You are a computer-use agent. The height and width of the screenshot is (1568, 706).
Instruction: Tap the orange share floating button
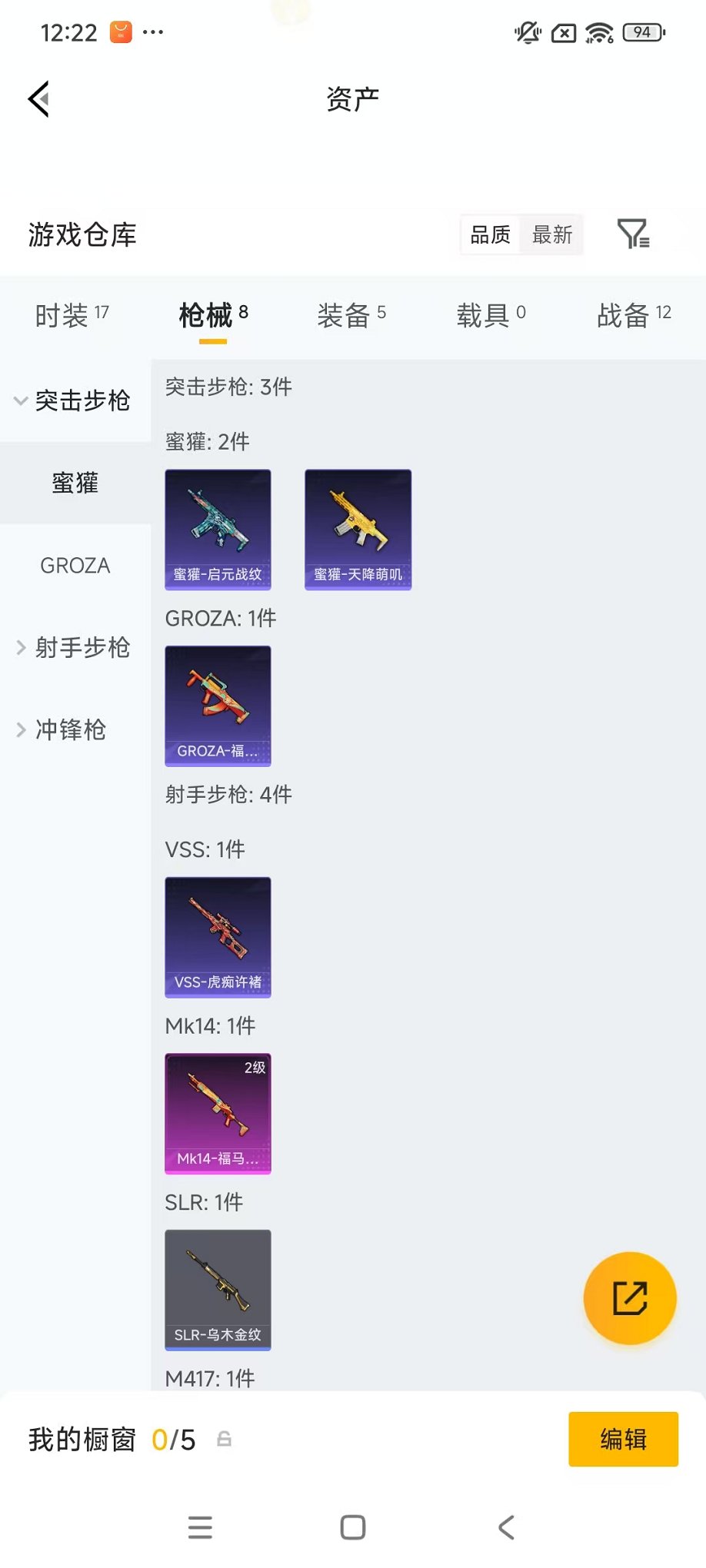coord(629,1297)
